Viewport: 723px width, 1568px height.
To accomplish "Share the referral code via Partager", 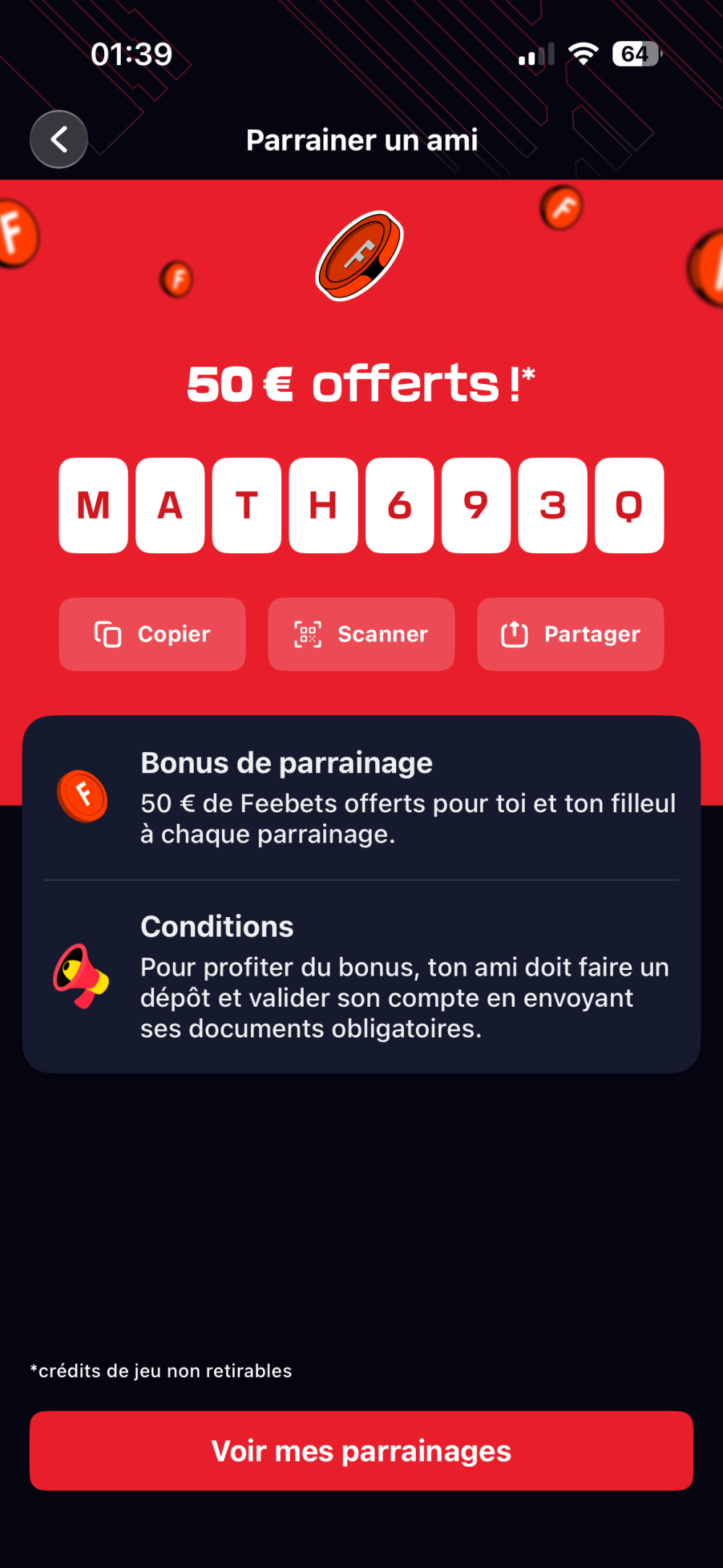I will tap(570, 634).
